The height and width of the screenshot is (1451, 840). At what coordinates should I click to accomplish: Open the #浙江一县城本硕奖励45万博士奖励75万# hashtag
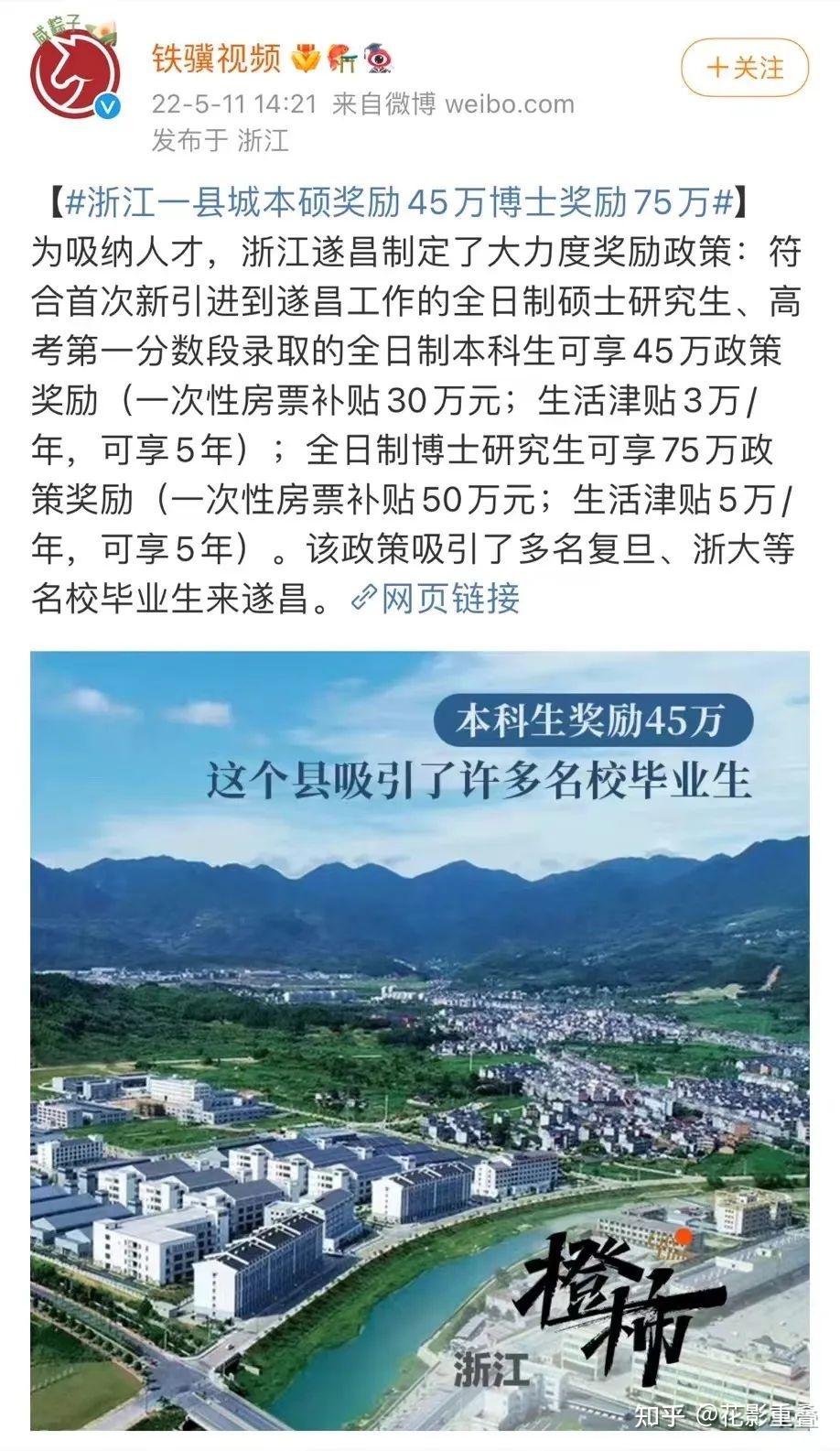point(400,202)
